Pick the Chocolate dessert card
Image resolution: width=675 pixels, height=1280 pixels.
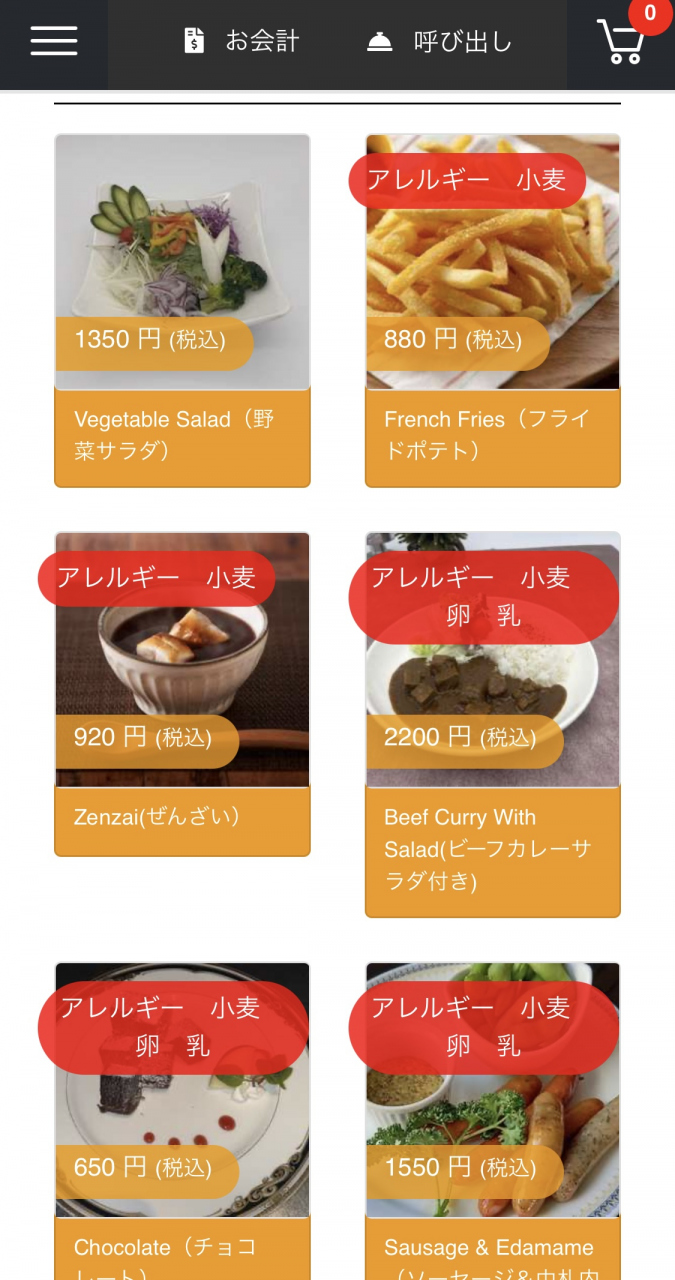click(x=182, y=1120)
